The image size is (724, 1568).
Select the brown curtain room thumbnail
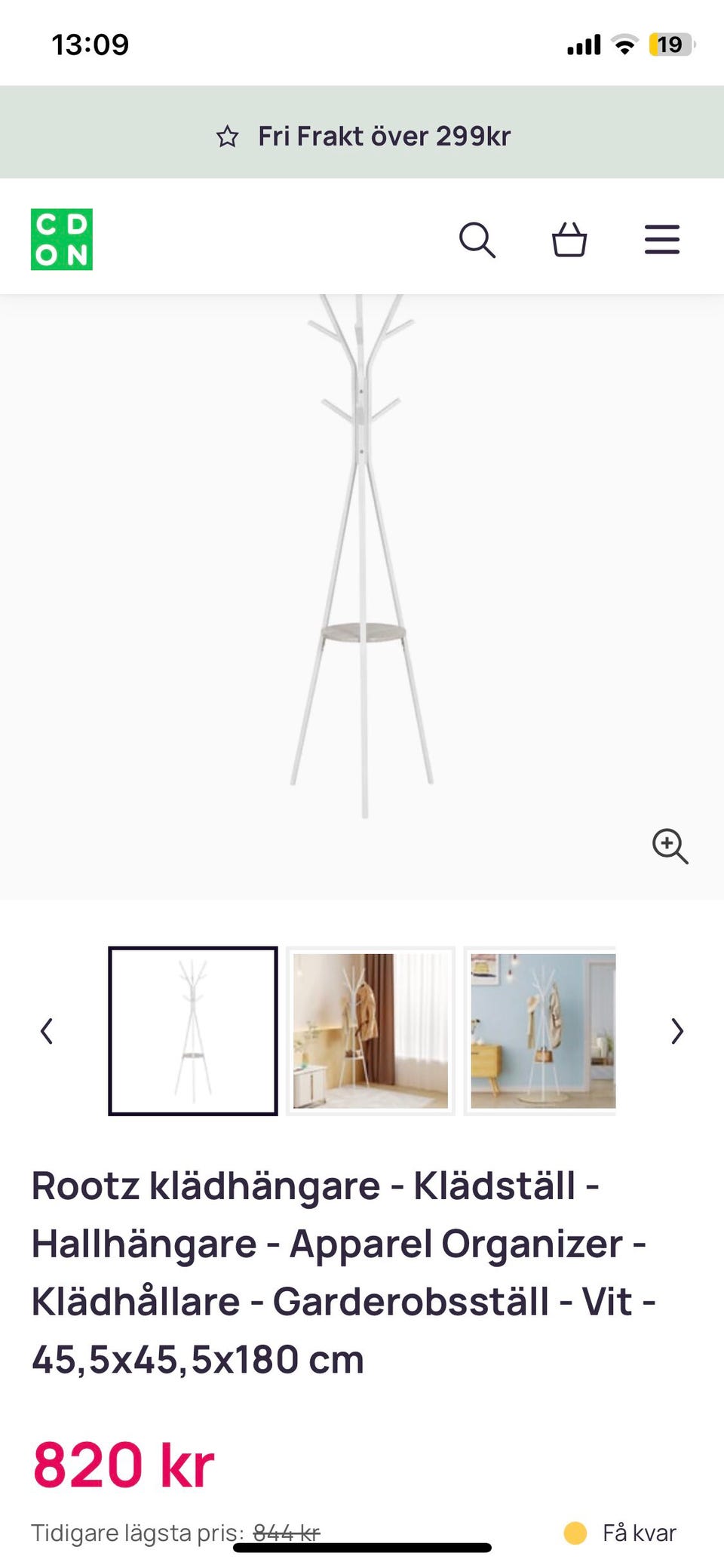(x=371, y=1030)
